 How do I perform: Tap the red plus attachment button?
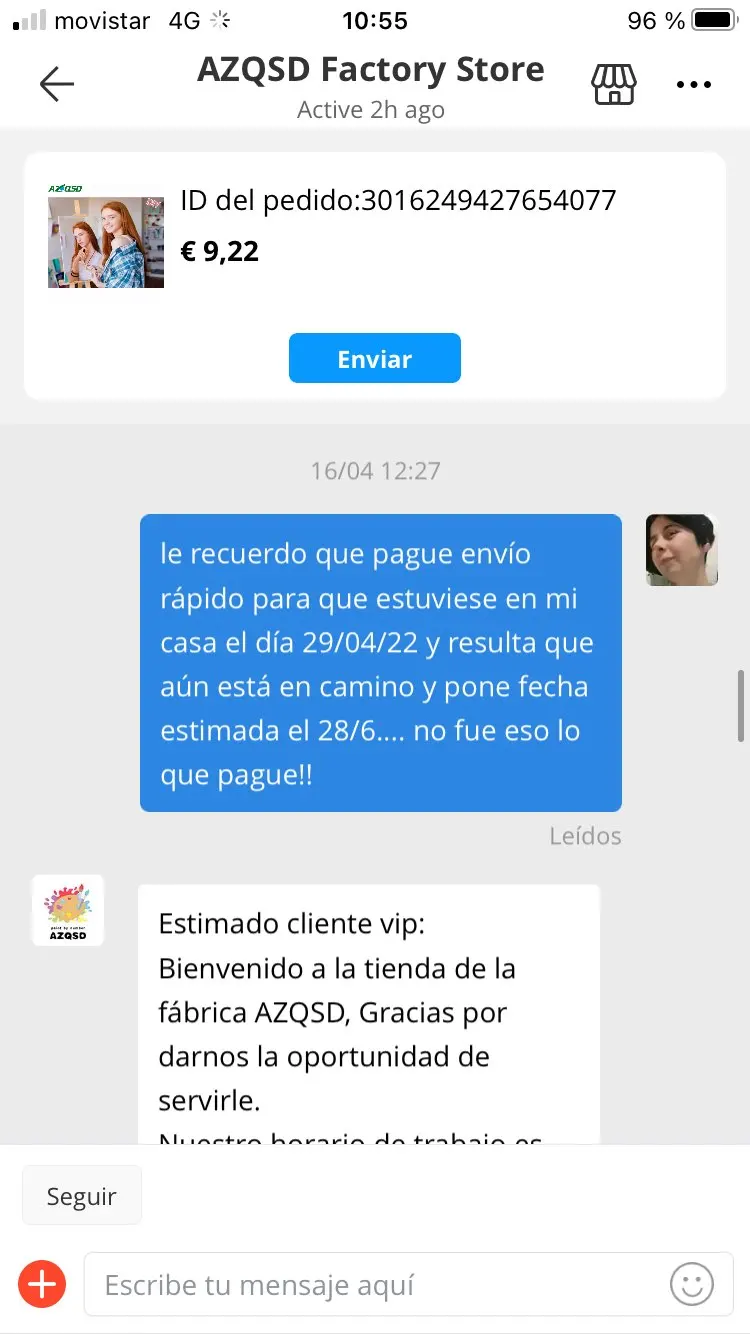click(42, 1284)
